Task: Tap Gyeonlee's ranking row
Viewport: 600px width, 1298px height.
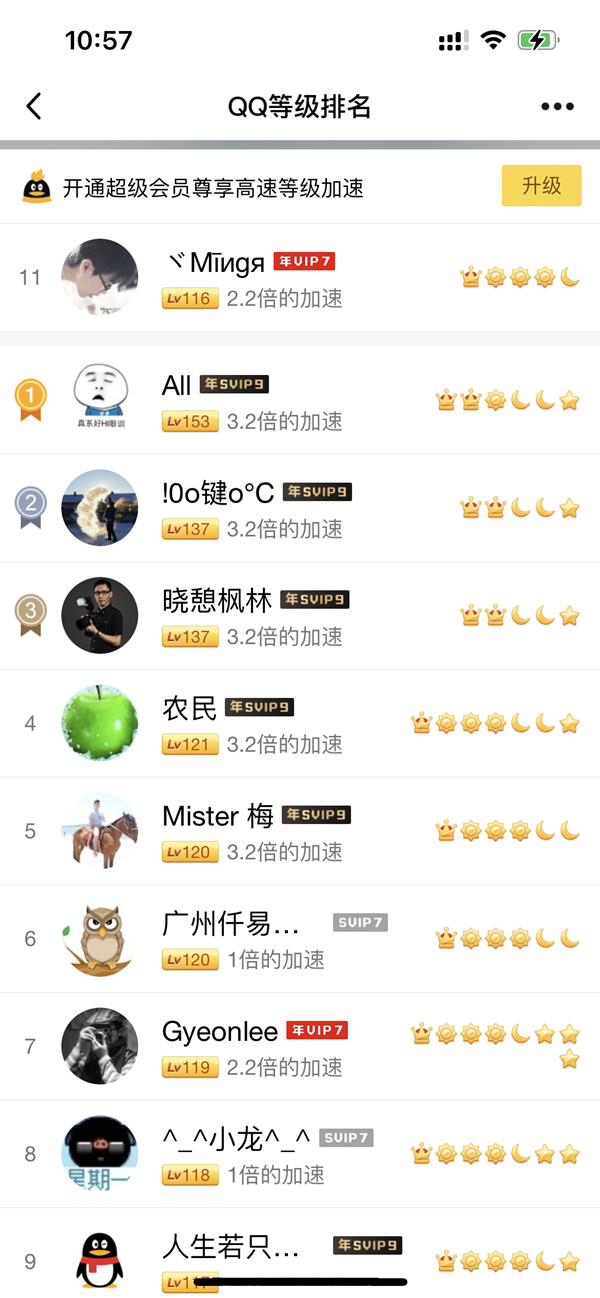Action: pyautogui.click(x=300, y=1047)
